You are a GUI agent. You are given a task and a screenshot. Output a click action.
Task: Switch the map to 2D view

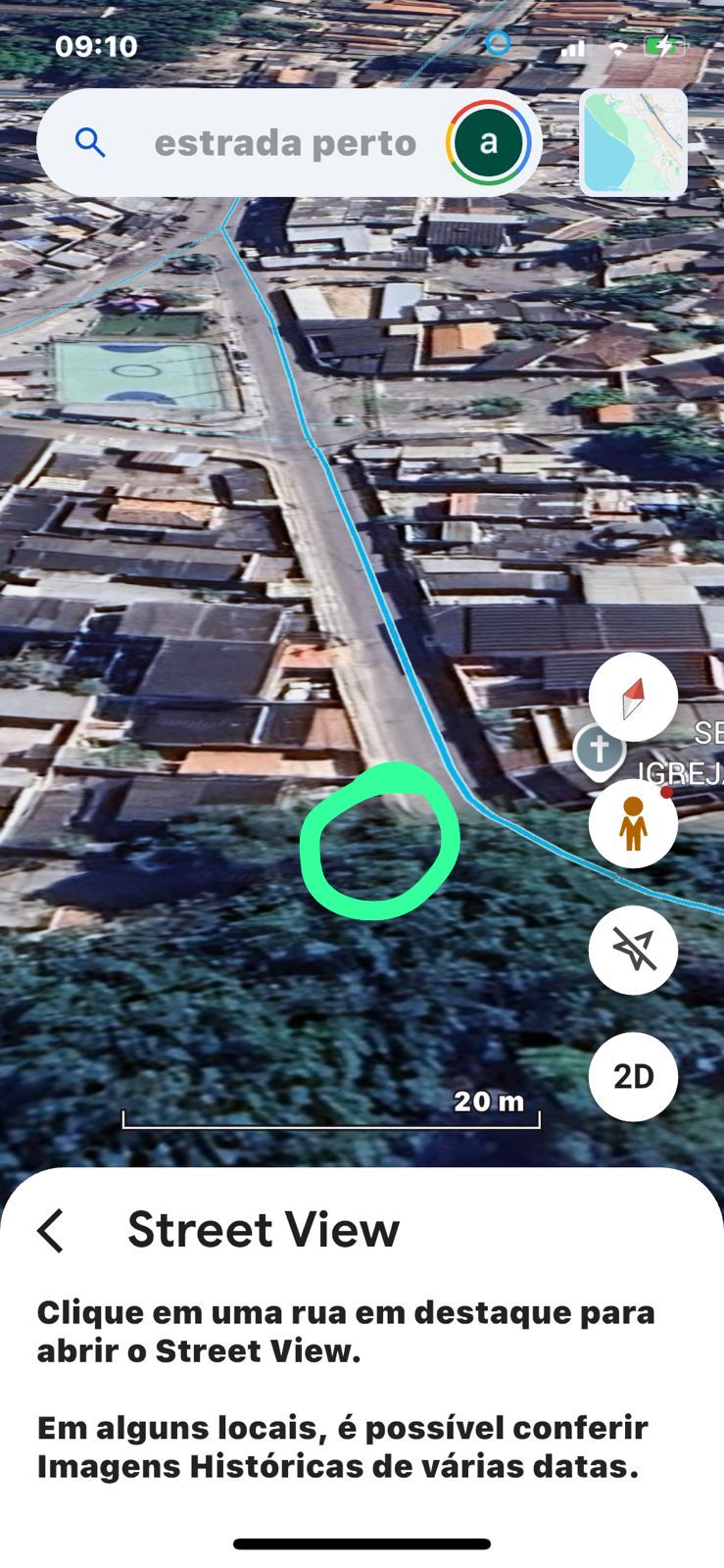click(633, 1076)
